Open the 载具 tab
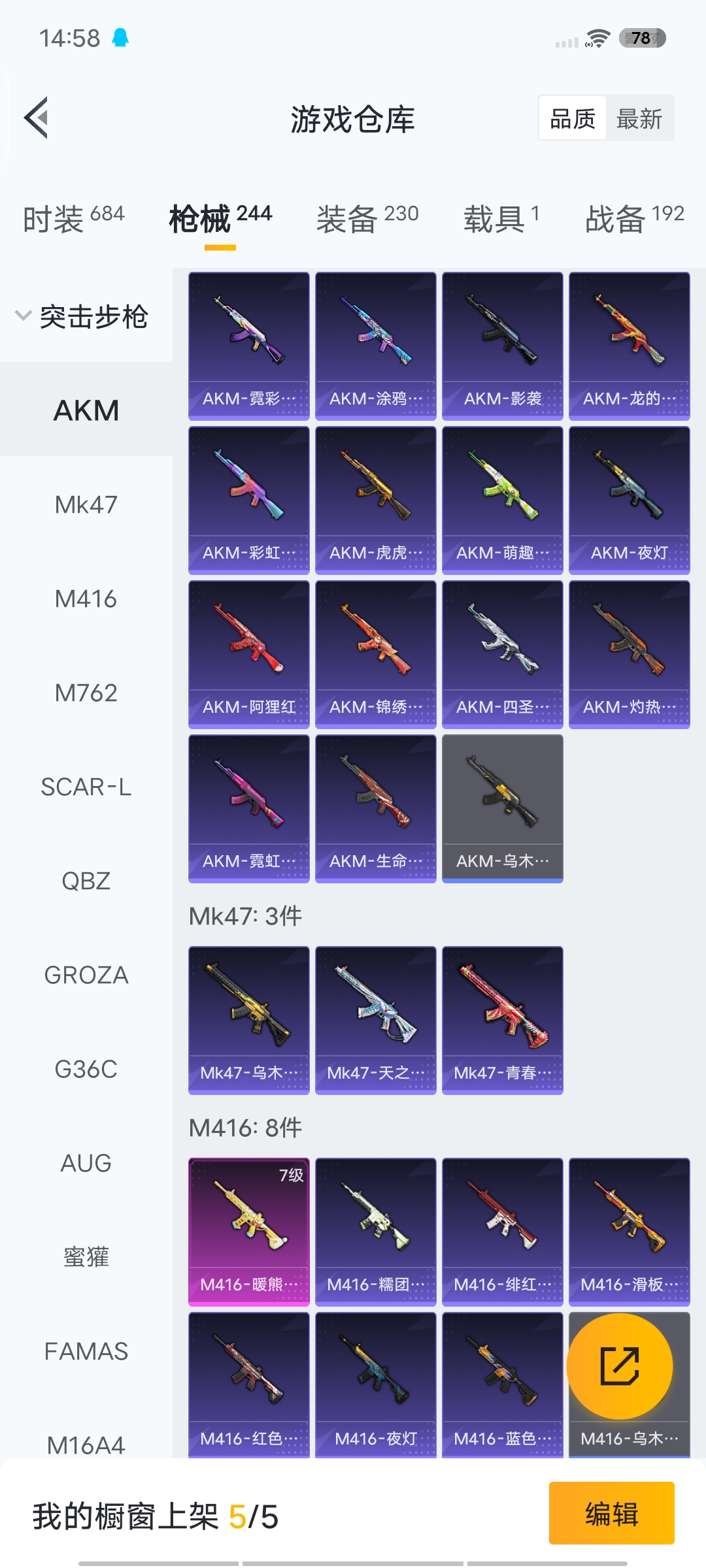Viewport: 706px width, 1568px height. pos(501,219)
